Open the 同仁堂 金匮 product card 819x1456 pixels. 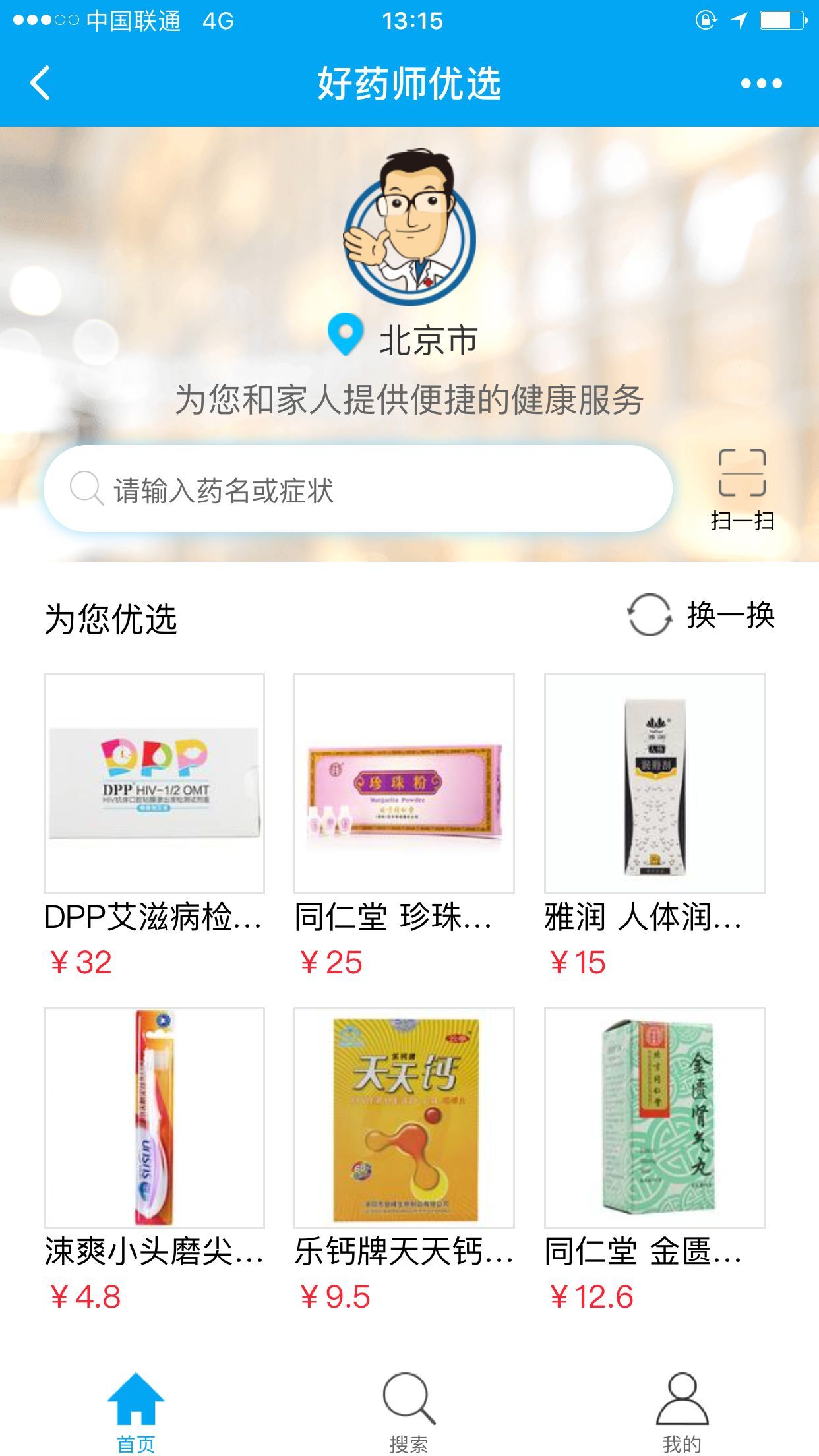654,1117
